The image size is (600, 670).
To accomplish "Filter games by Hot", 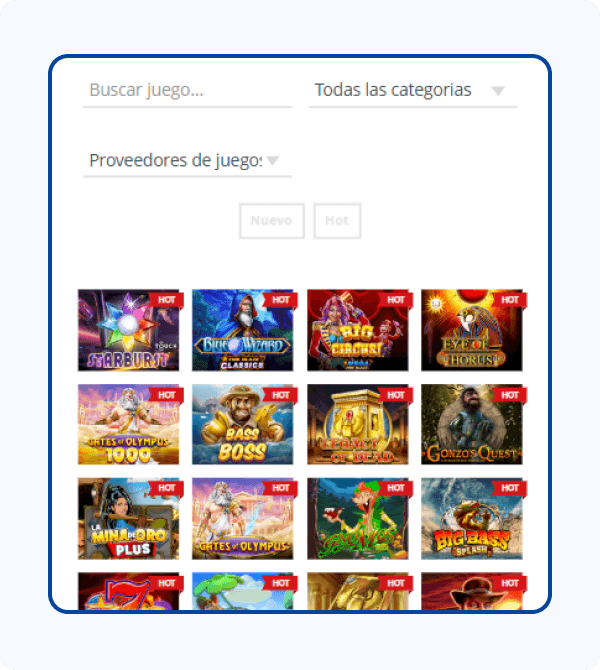I will (337, 221).
